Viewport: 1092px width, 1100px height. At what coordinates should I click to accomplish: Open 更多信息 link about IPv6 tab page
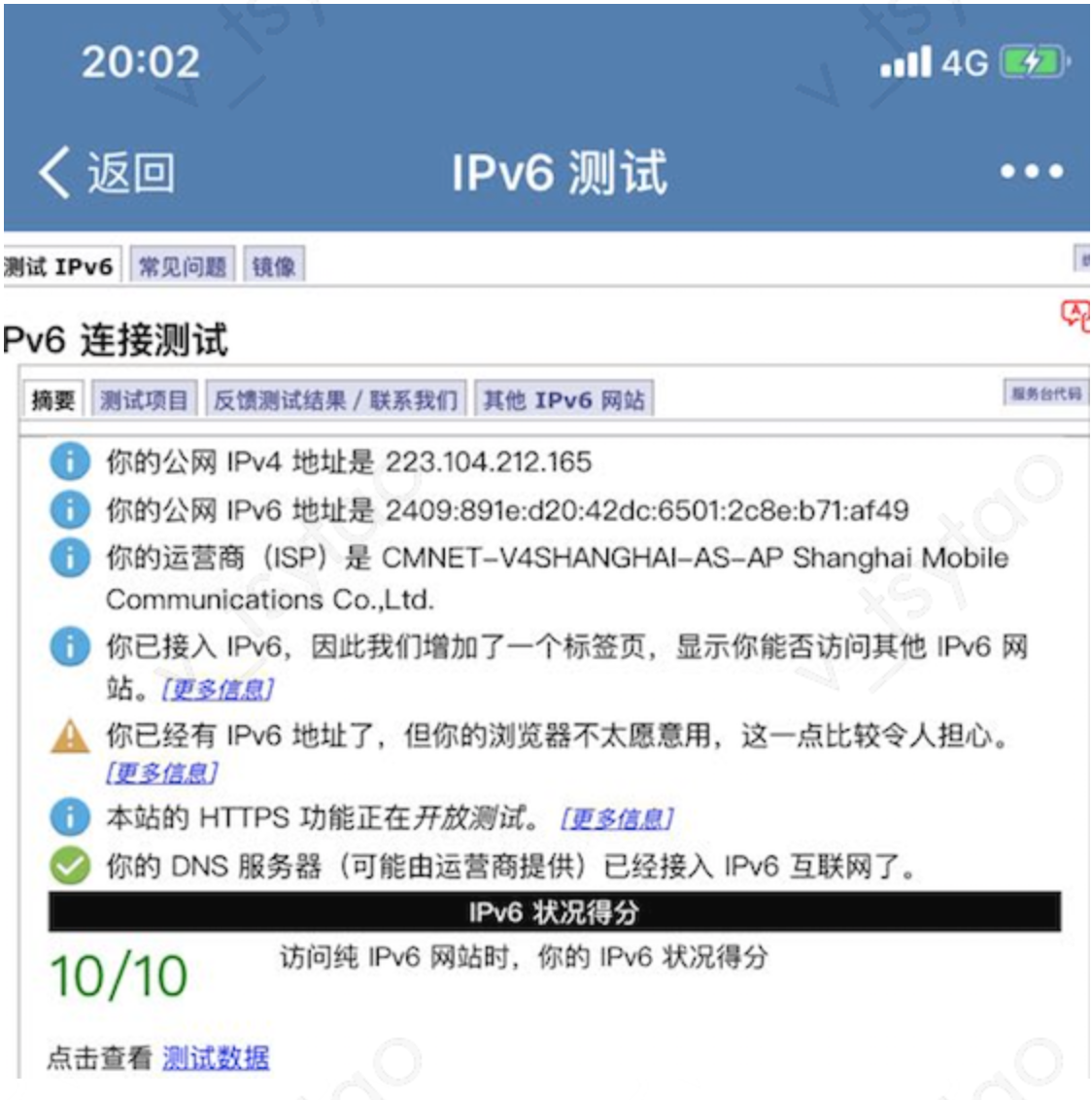pyautogui.click(x=218, y=689)
